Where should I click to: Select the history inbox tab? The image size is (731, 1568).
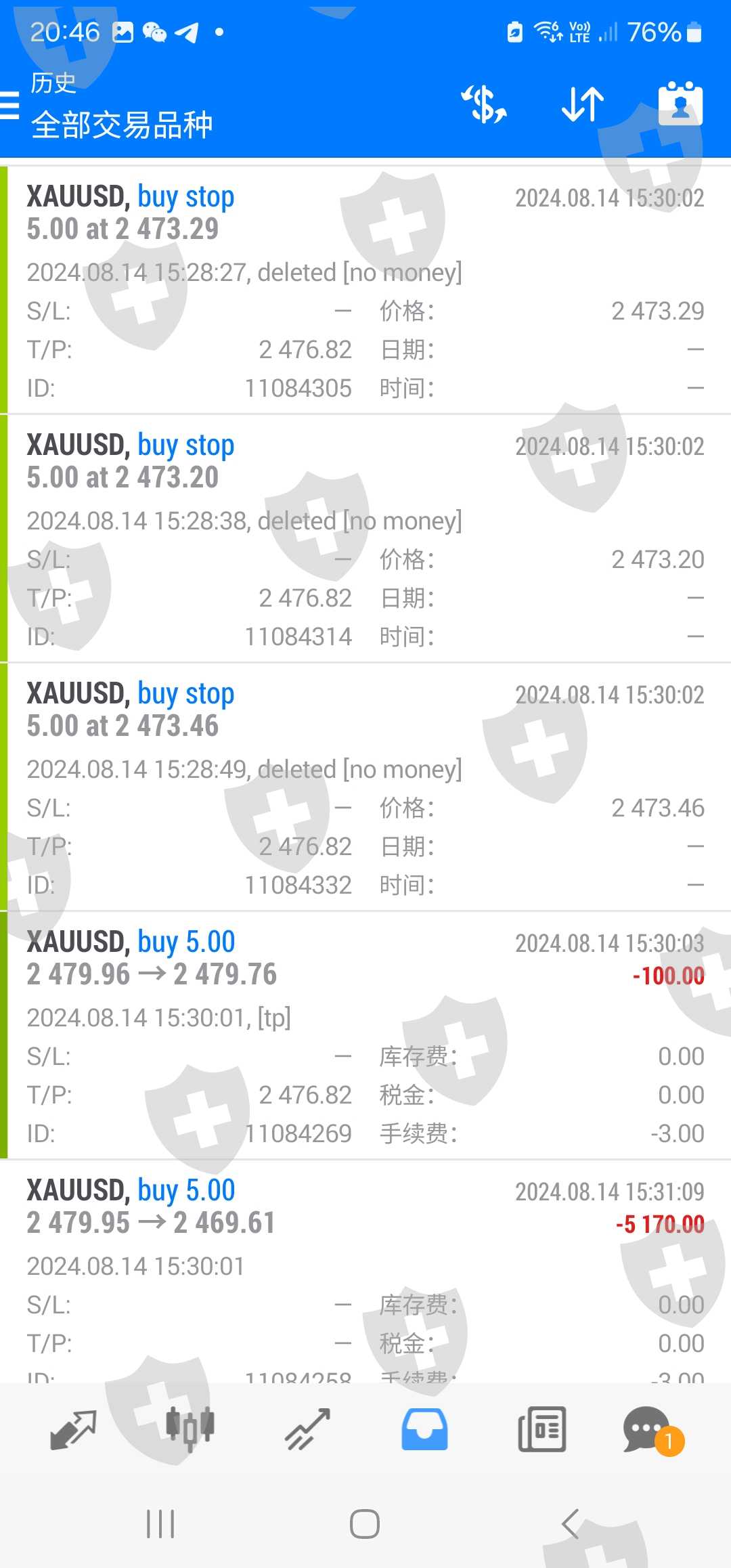click(x=424, y=1430)
